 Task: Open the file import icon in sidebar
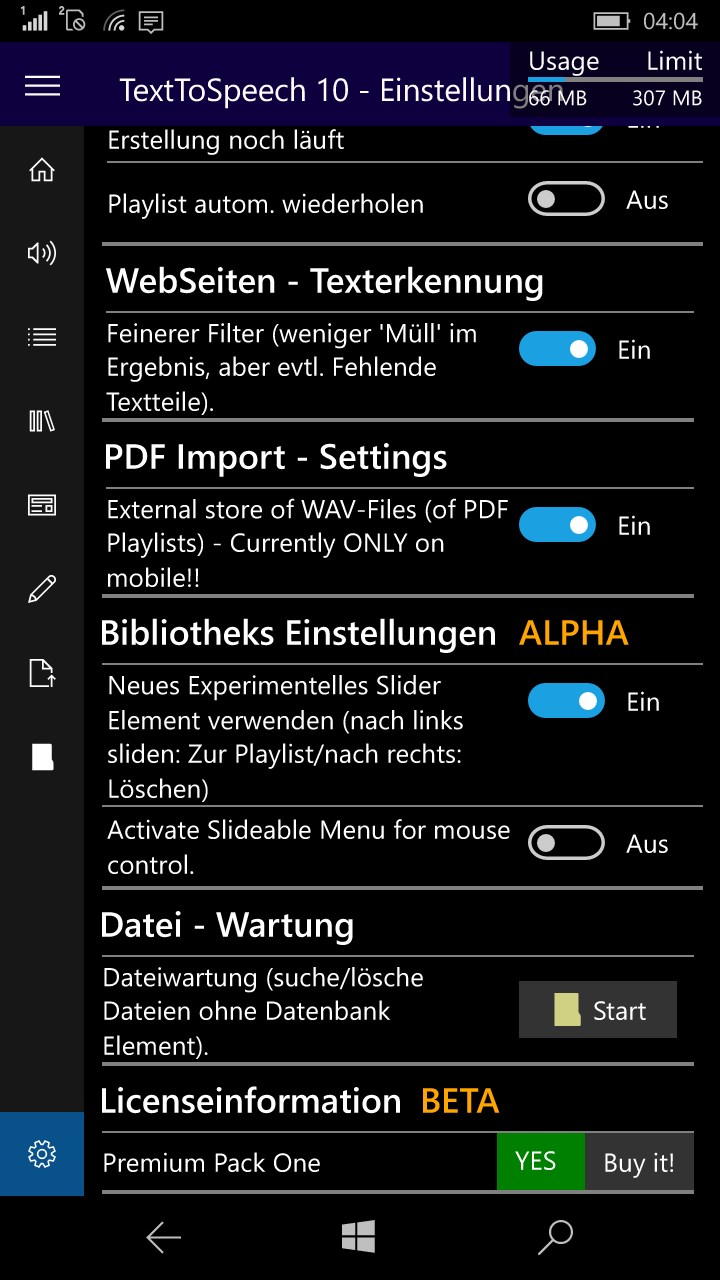tap(42, 673)
